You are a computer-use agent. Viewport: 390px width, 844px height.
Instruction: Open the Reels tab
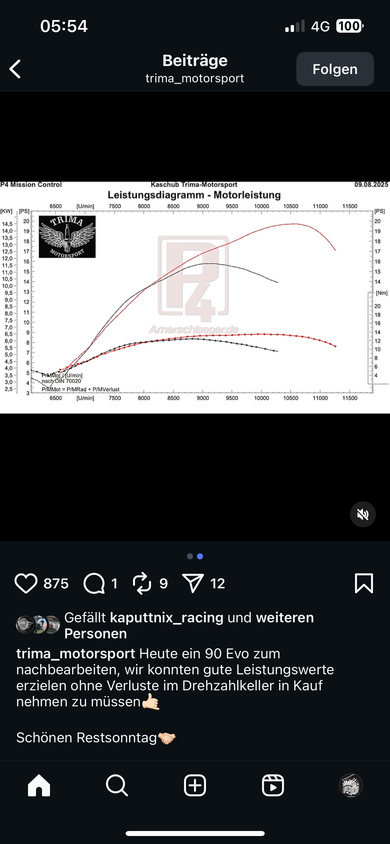point(273,786)
